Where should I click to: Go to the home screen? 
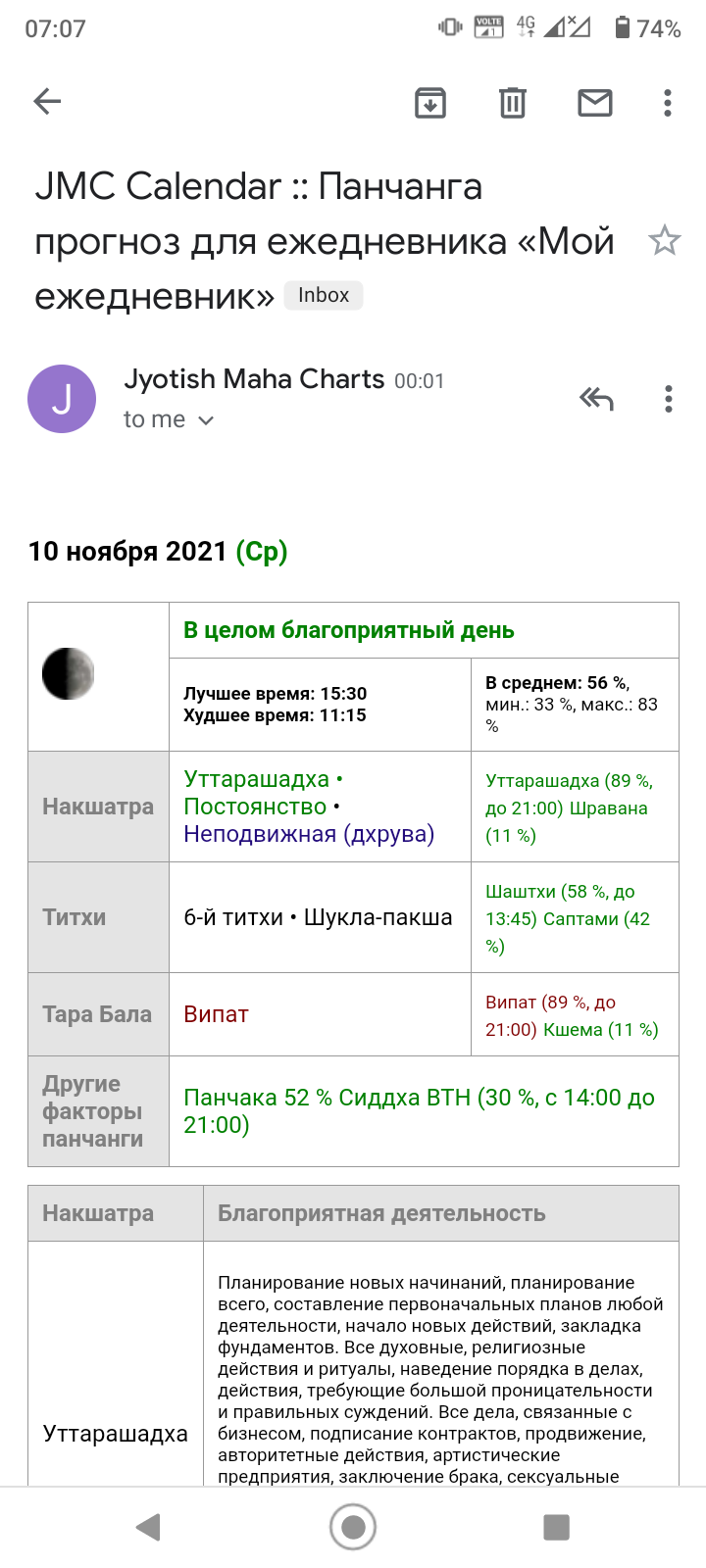353,1527
